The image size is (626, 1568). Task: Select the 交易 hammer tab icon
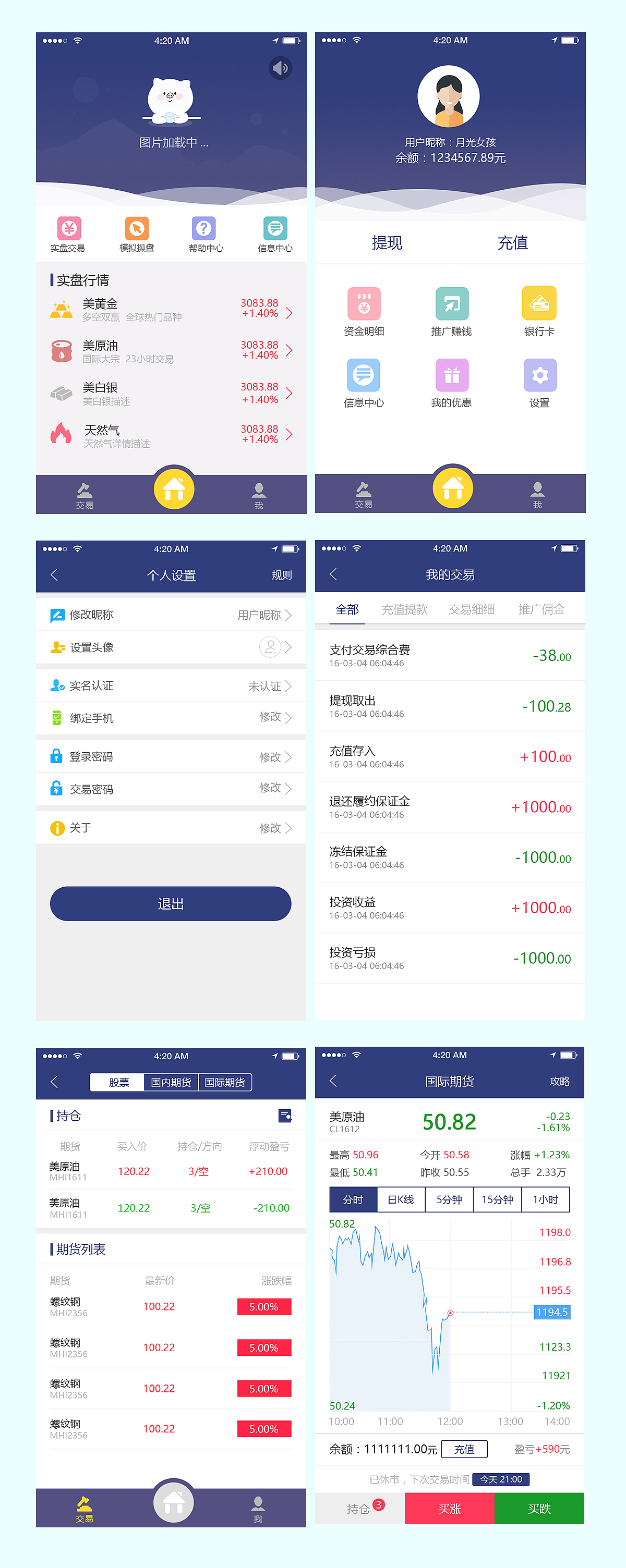coord(85,489)
